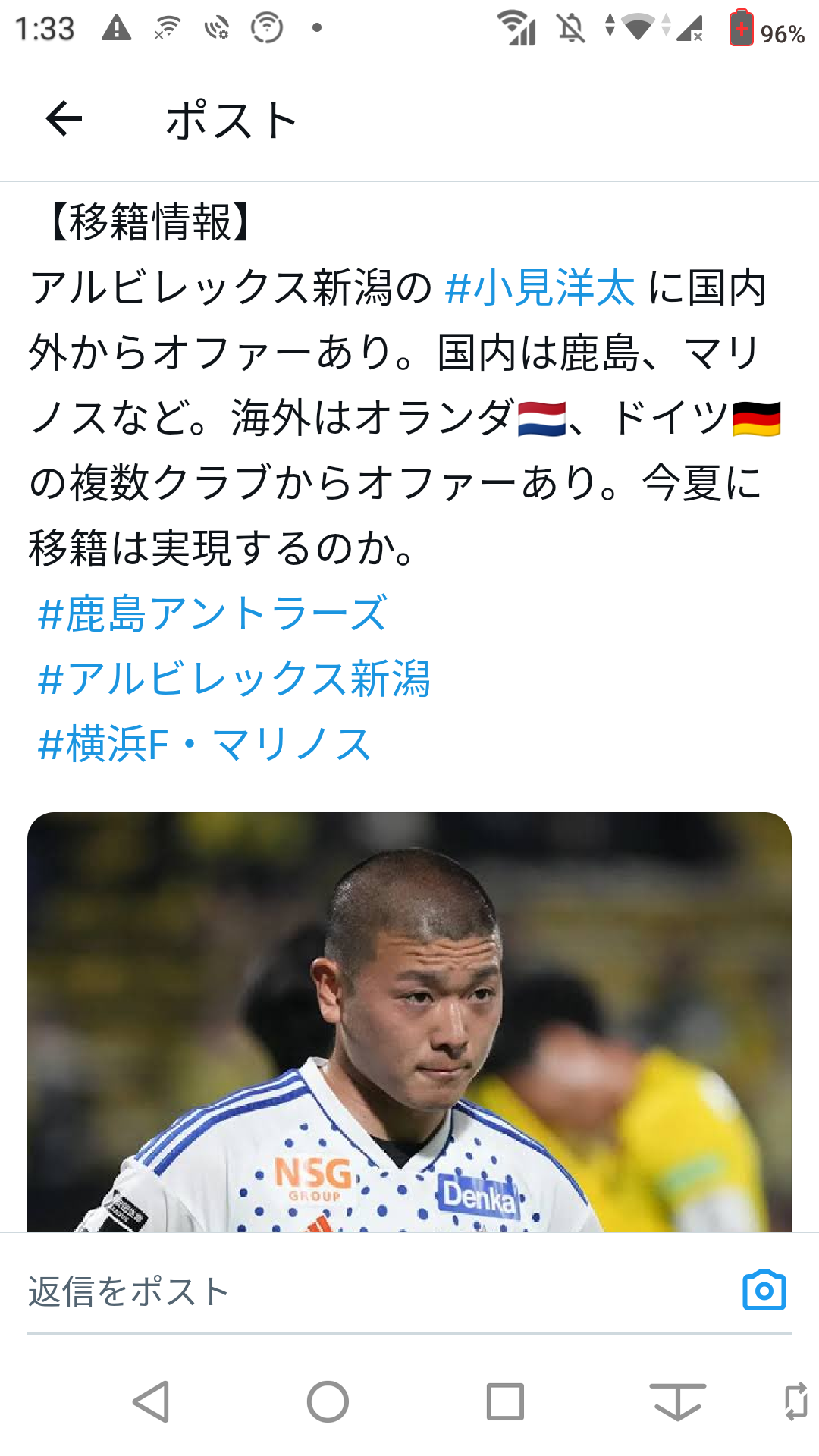The image size is (819, 1456).
Task: Open the #鹿島アントラーズ hashtag
Action: [212, 613]
